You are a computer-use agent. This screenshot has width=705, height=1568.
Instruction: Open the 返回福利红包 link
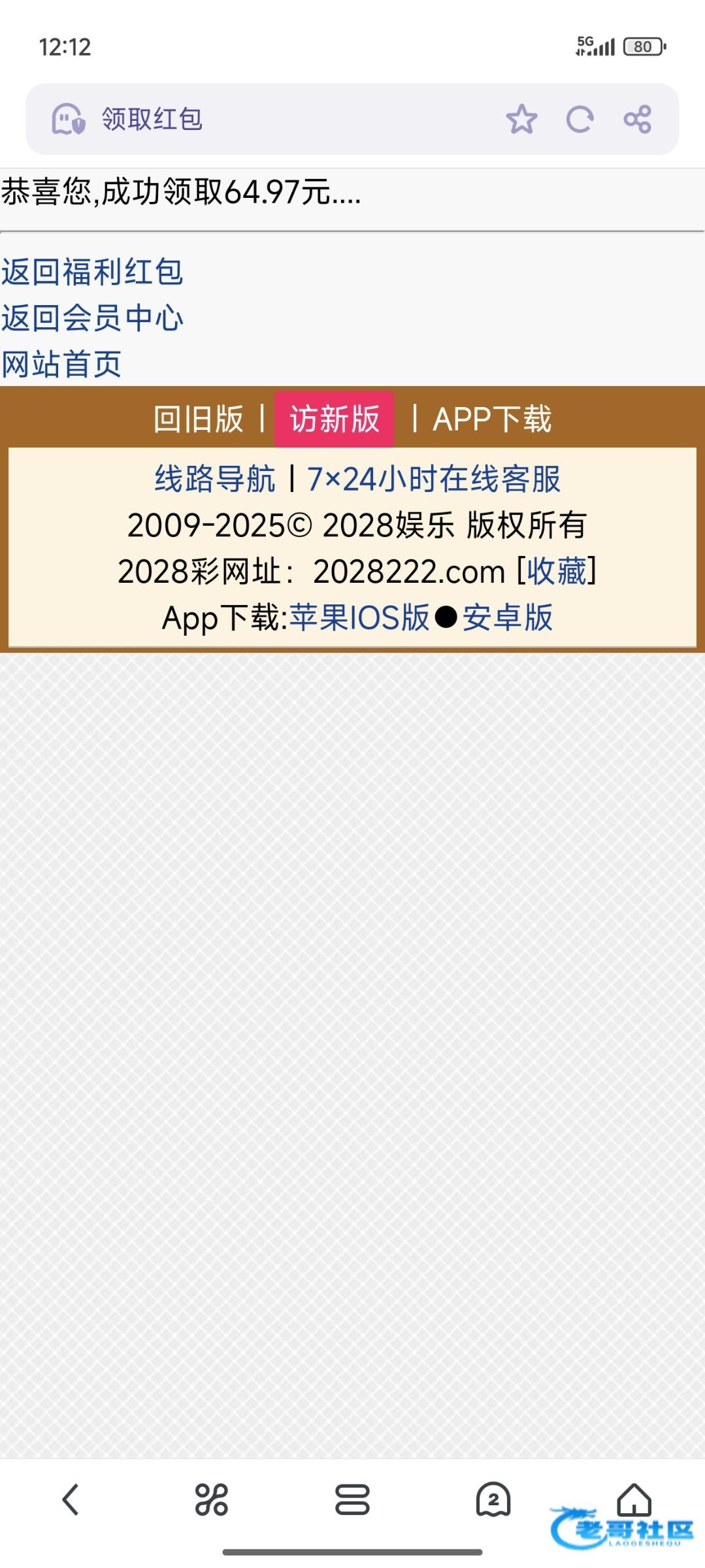point(92,272)
